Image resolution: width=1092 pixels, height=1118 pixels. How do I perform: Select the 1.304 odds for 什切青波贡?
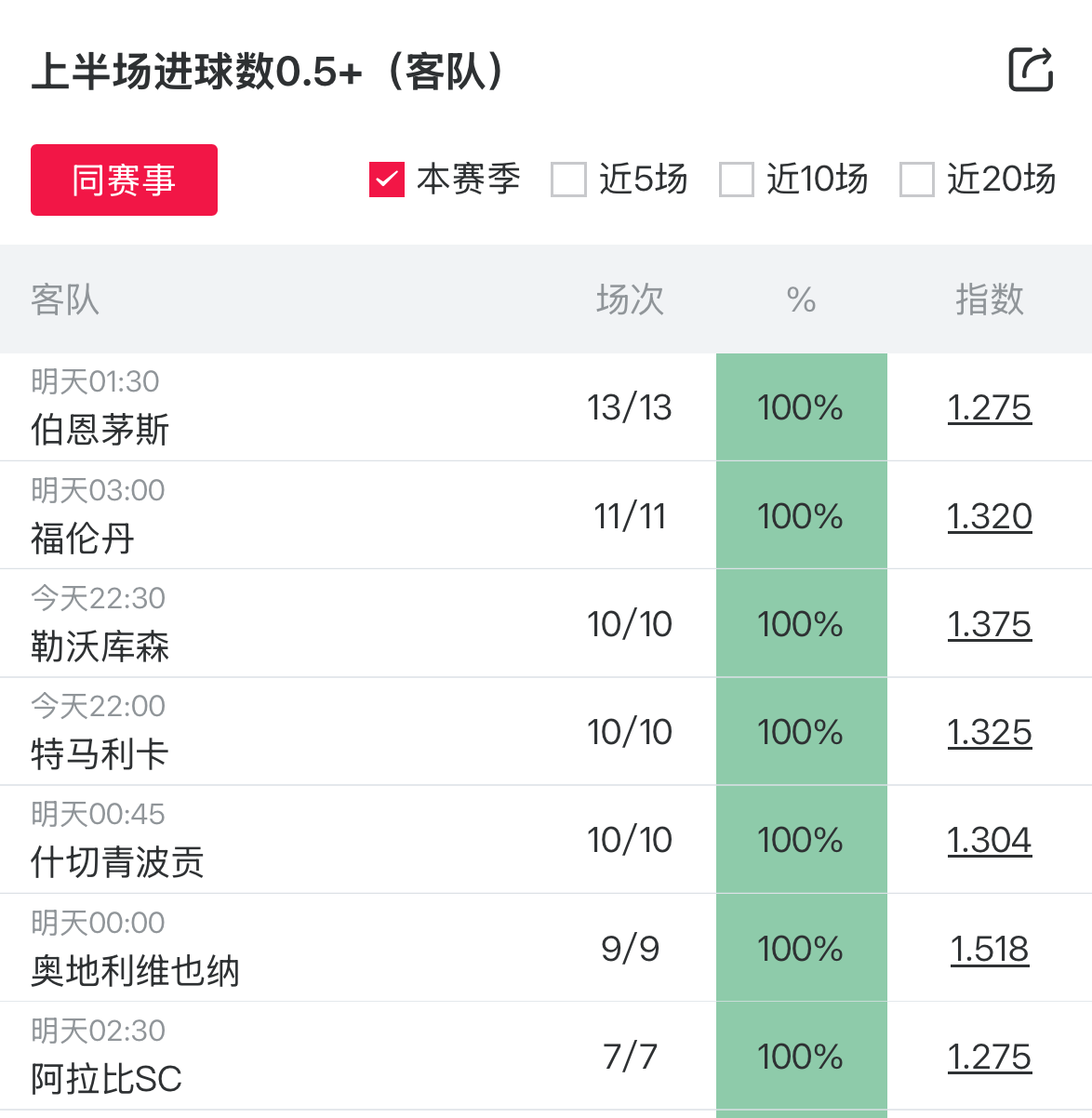point(989,840)
